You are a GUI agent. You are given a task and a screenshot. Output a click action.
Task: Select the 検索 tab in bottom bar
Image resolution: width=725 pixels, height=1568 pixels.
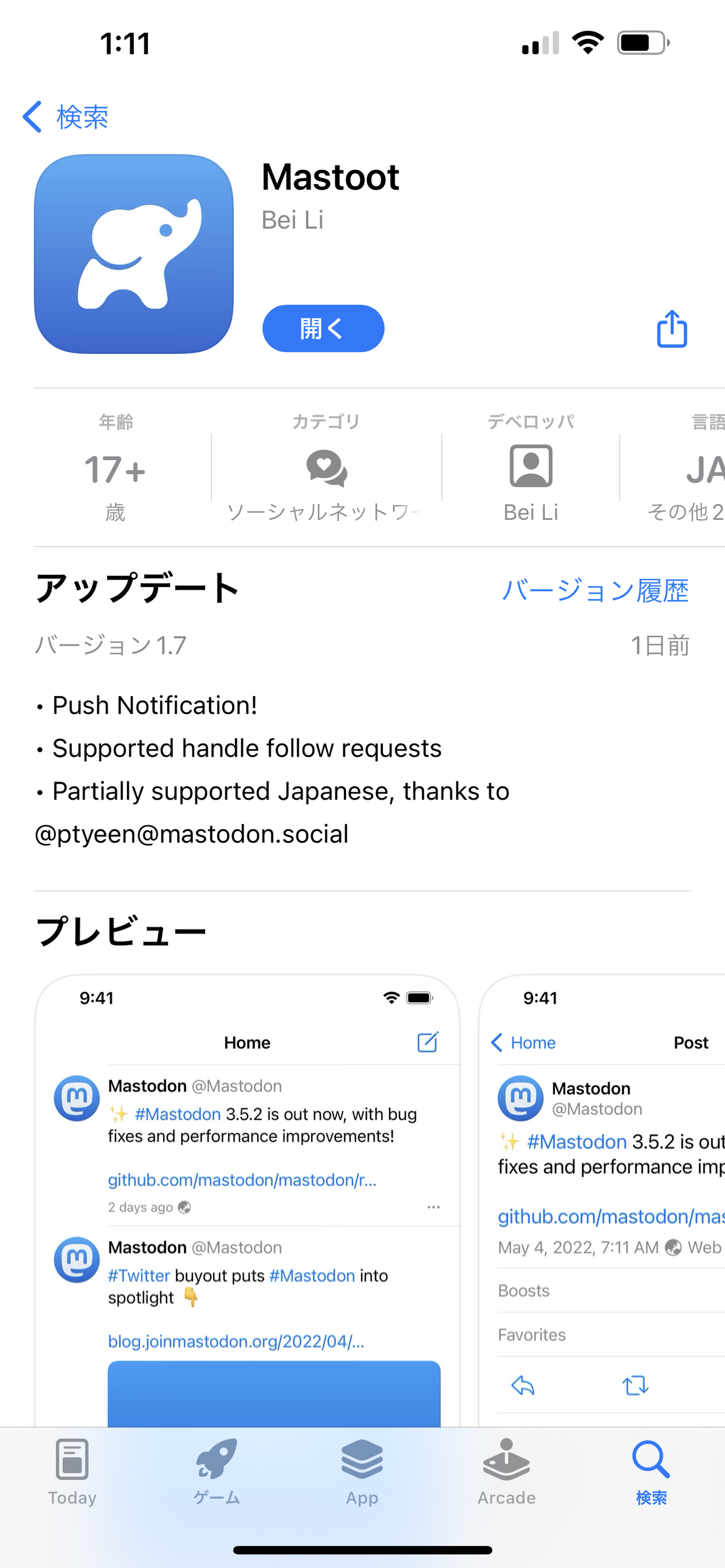click(651, 1471)
